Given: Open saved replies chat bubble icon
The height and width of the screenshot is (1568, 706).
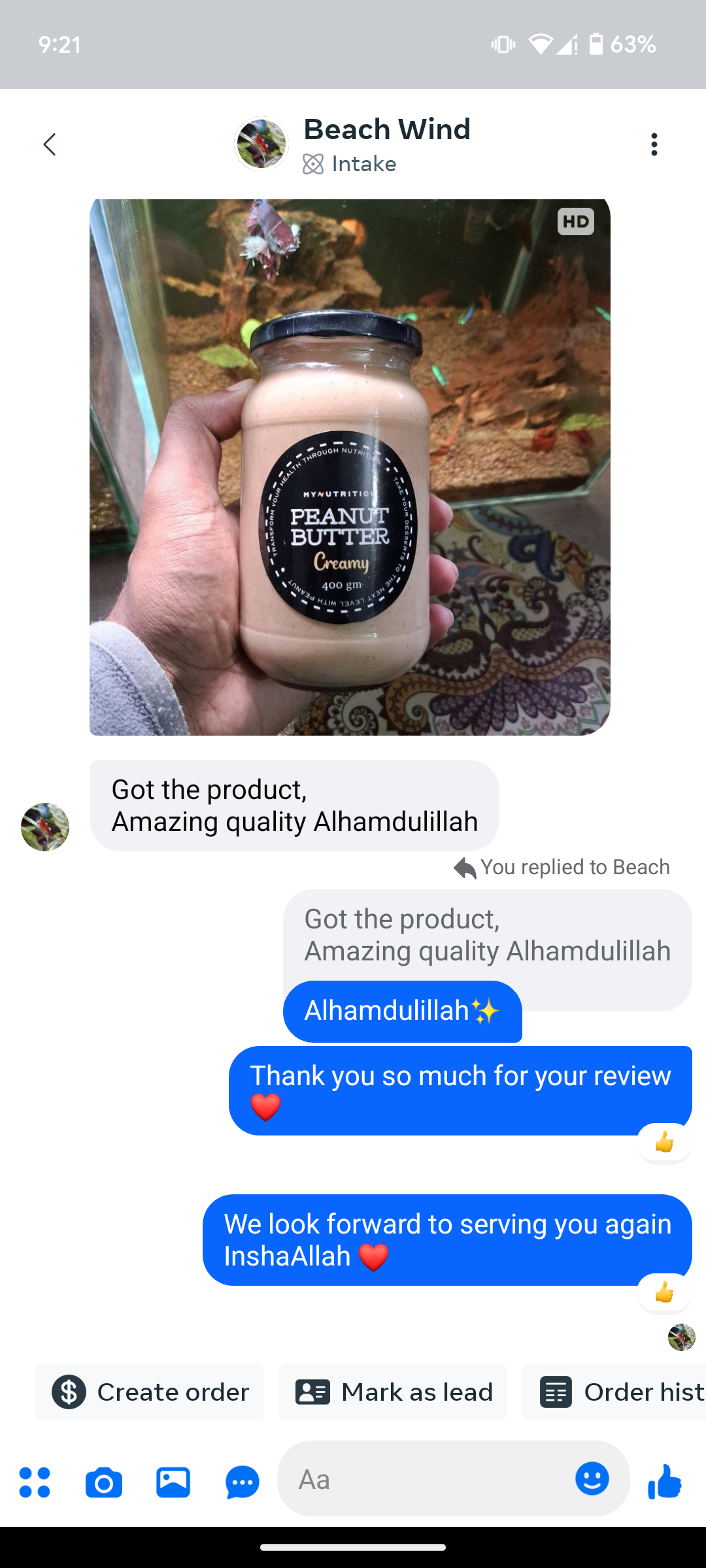Looking at the screenshot, I should coord(243,1482).
